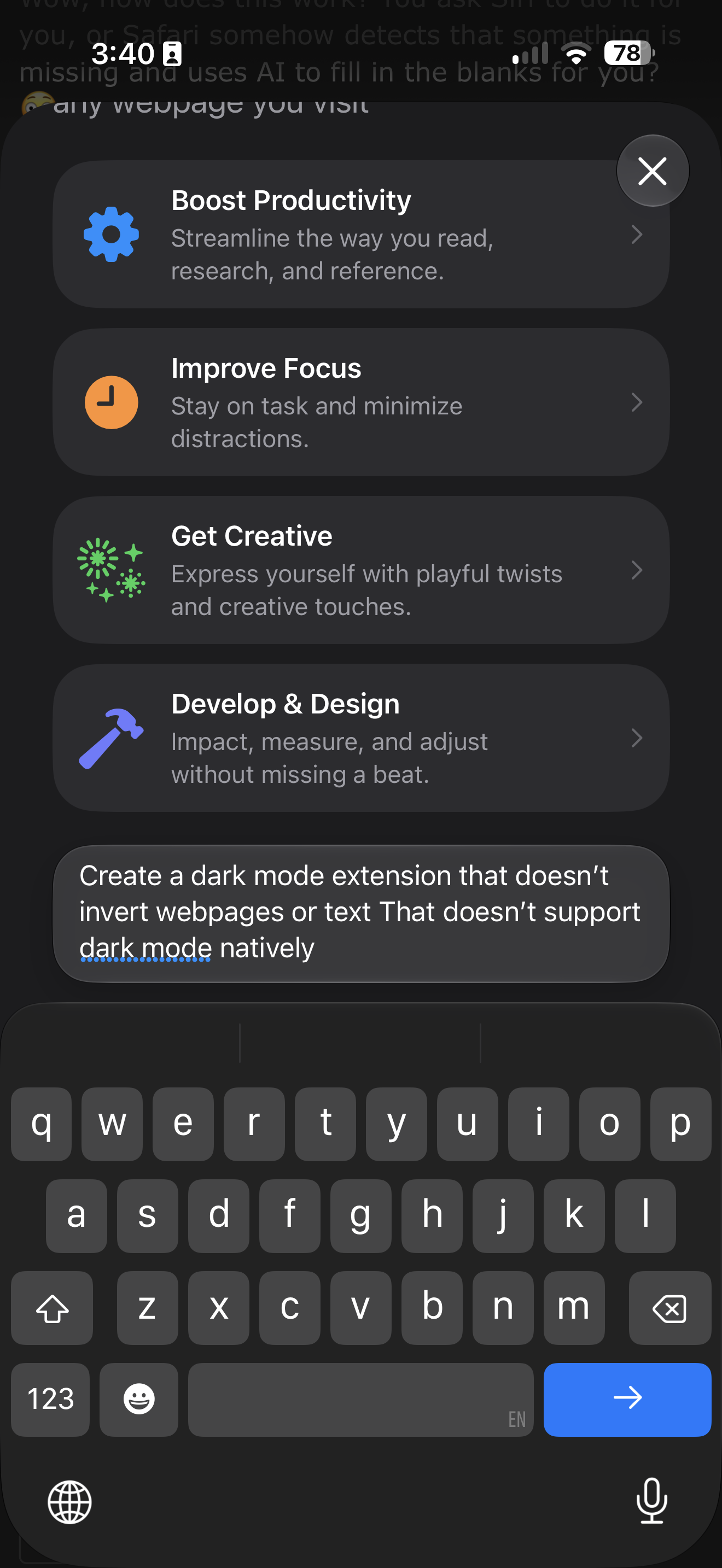Select the Get Creative category
Viewport: 722px width, 1568px height.
[x=361, y=570]
